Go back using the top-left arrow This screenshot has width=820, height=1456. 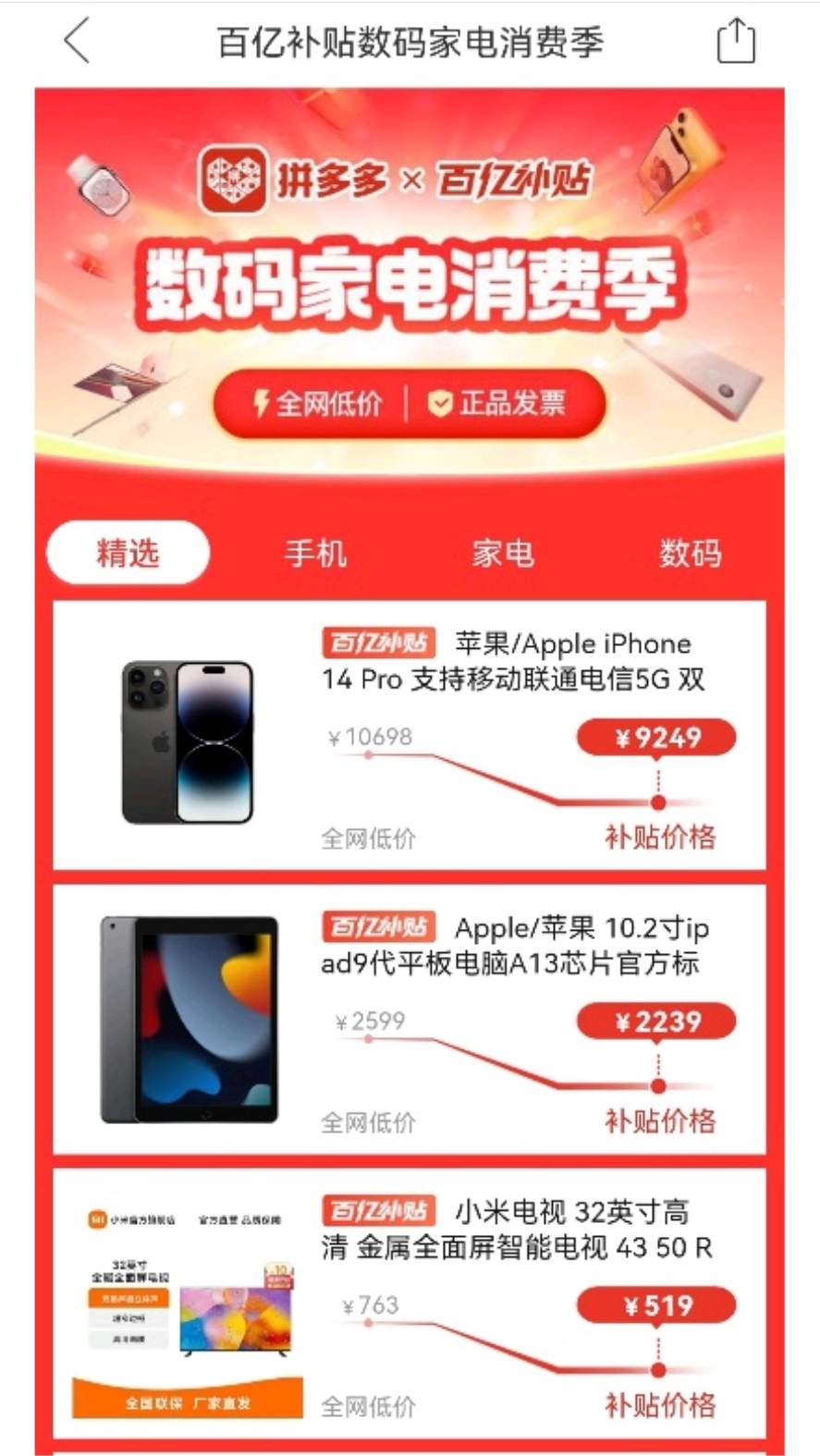pos(76,42)
